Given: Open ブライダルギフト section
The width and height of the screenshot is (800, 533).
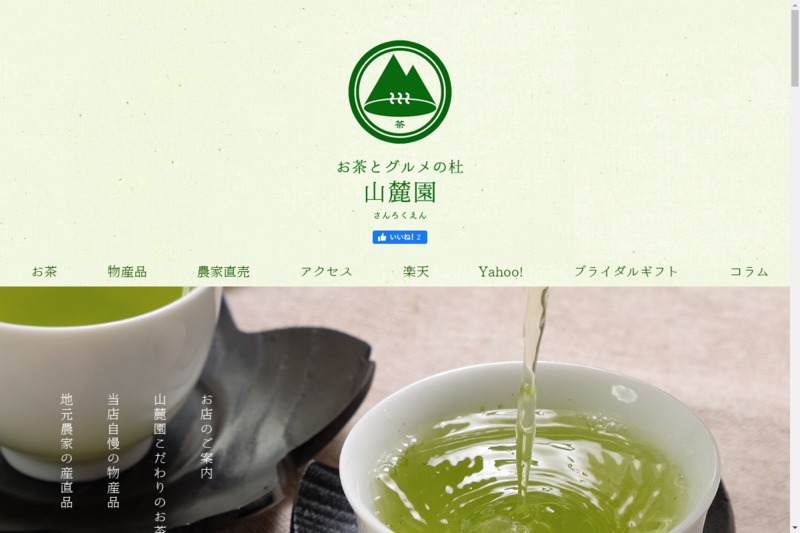Looking at the screenshot, I should point(626,272).
